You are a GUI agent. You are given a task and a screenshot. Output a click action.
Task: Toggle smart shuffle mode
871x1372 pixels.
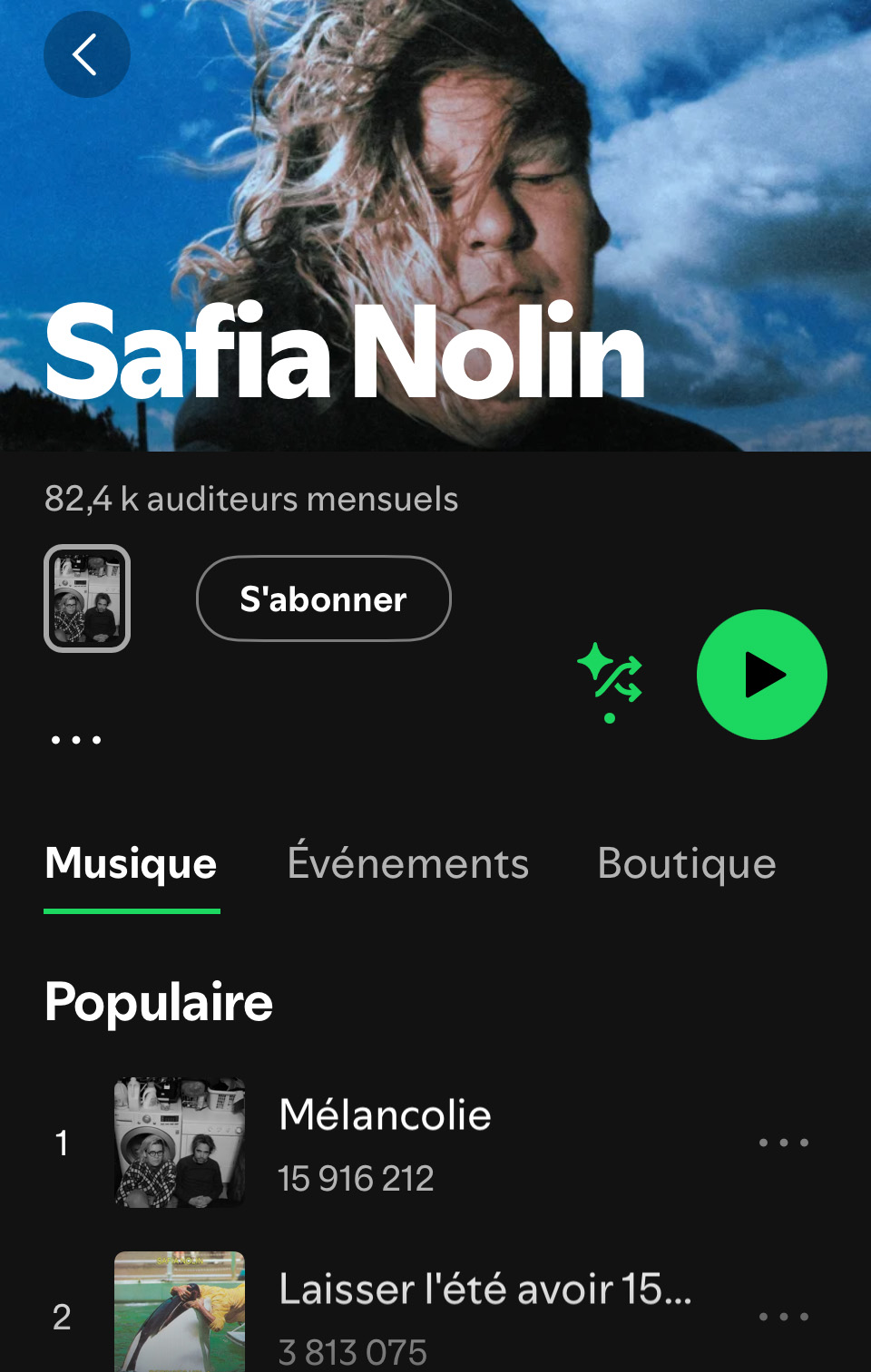tap(611, 676)
